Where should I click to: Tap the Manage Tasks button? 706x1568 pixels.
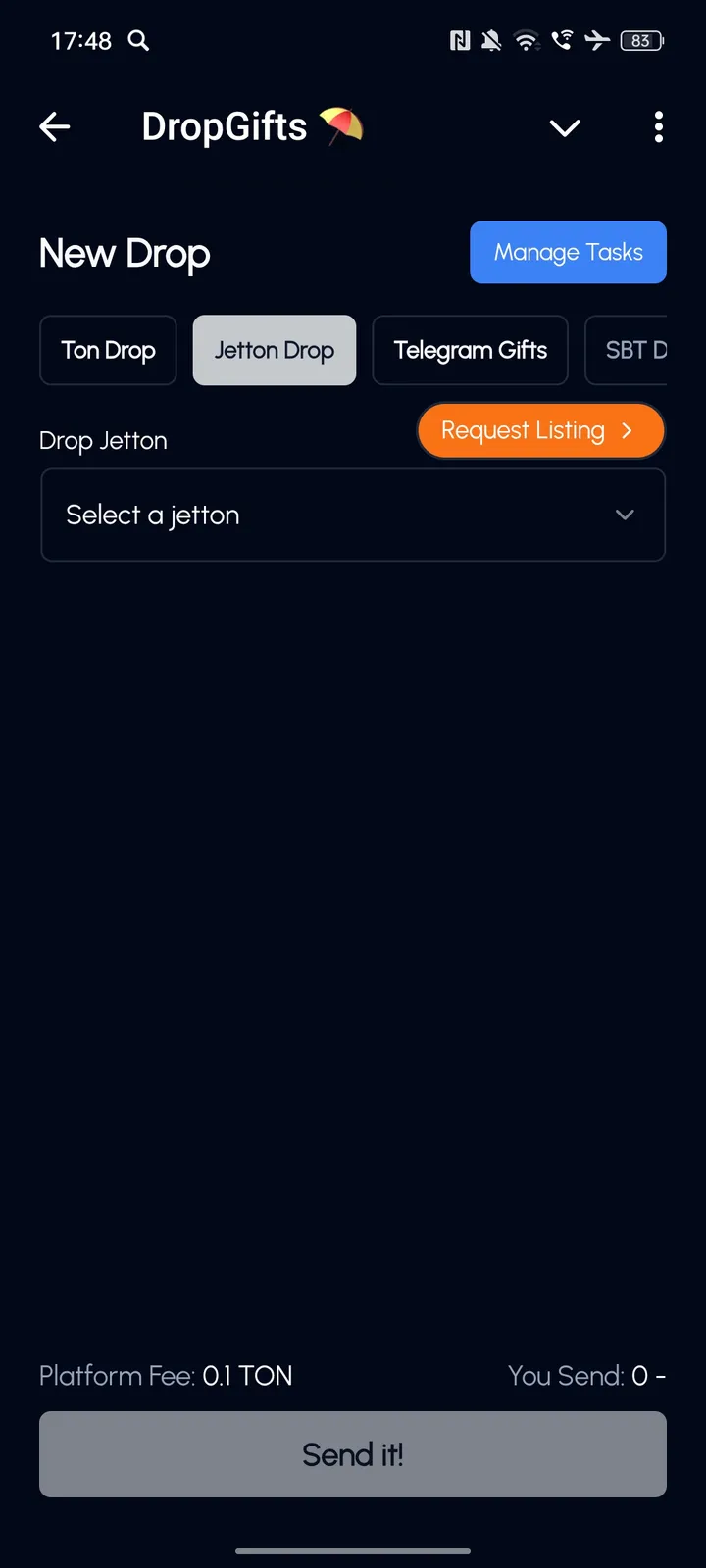click(568, 252)
